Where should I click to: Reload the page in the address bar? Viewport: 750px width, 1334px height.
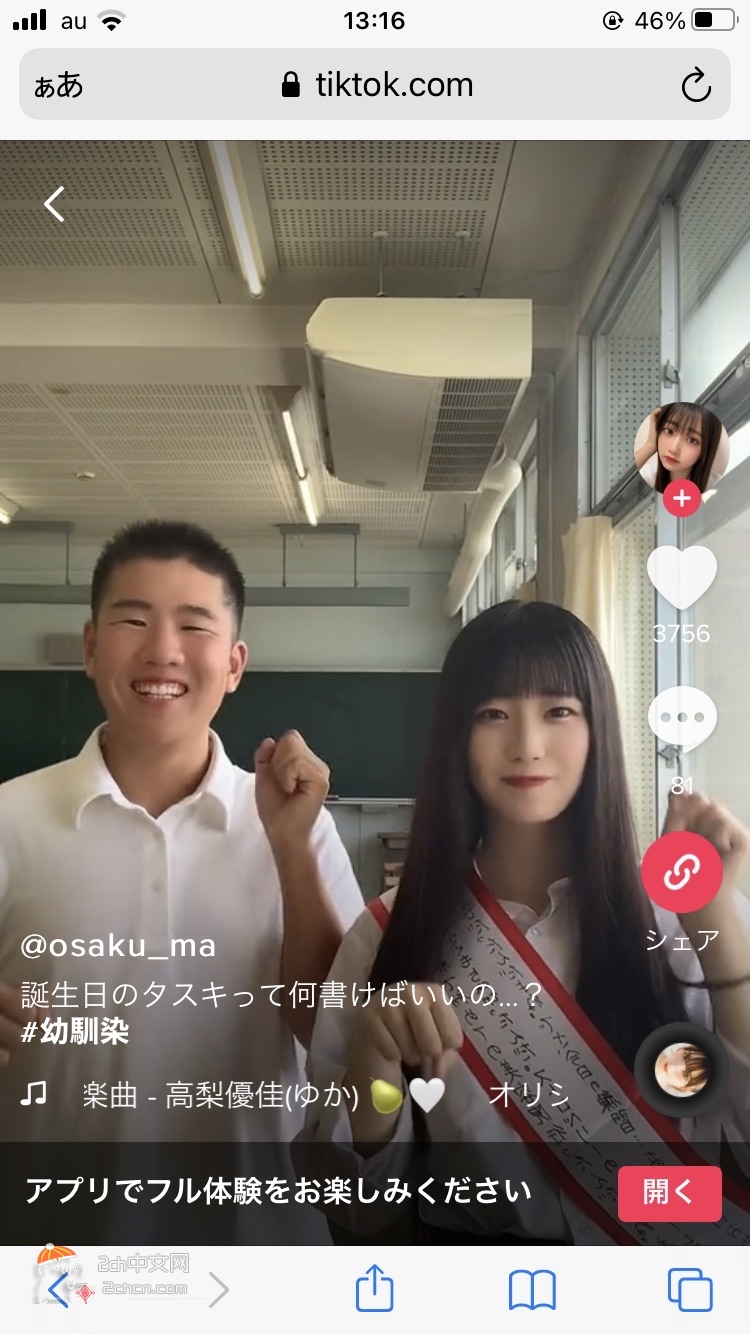click(x=696, y=86)
